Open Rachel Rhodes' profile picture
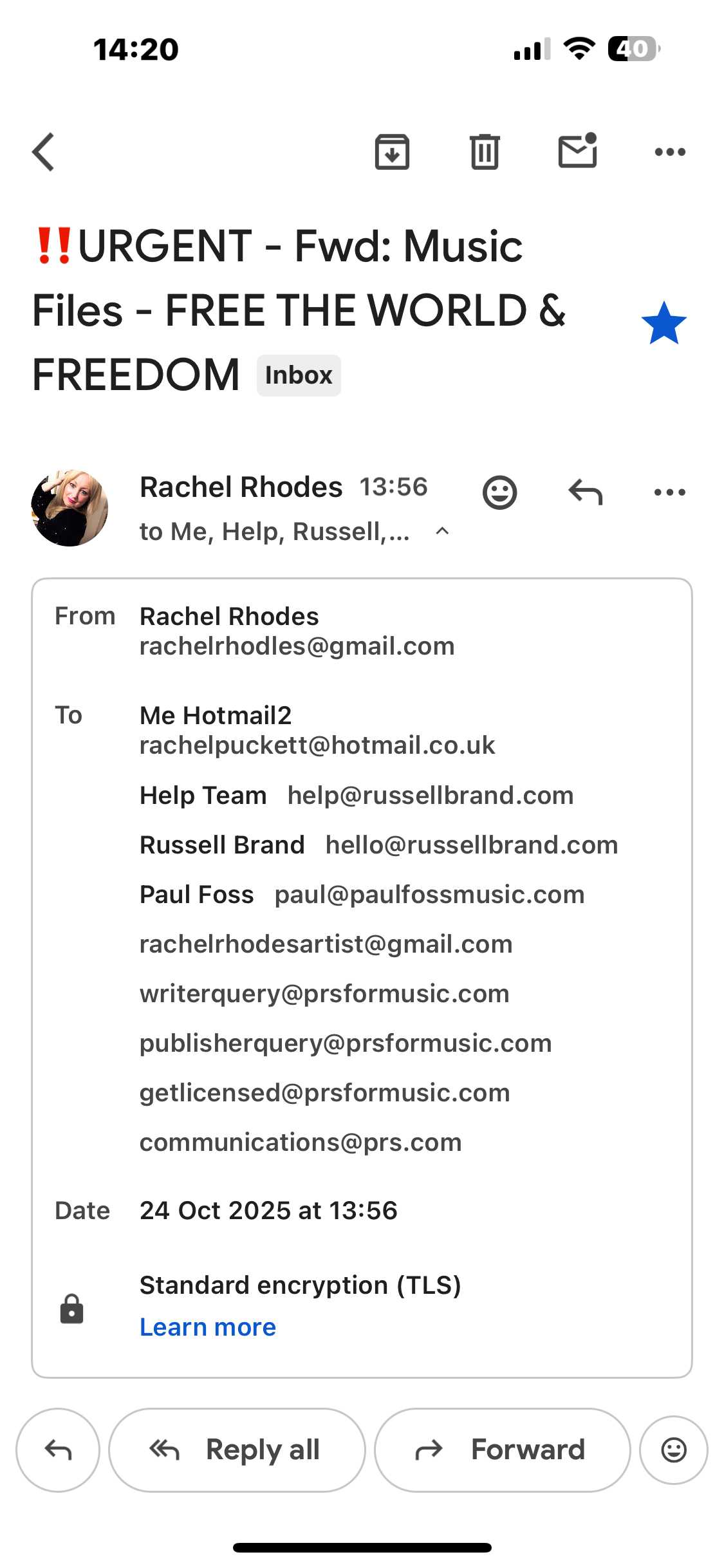724x1568 pixels. tap(70, 508)
